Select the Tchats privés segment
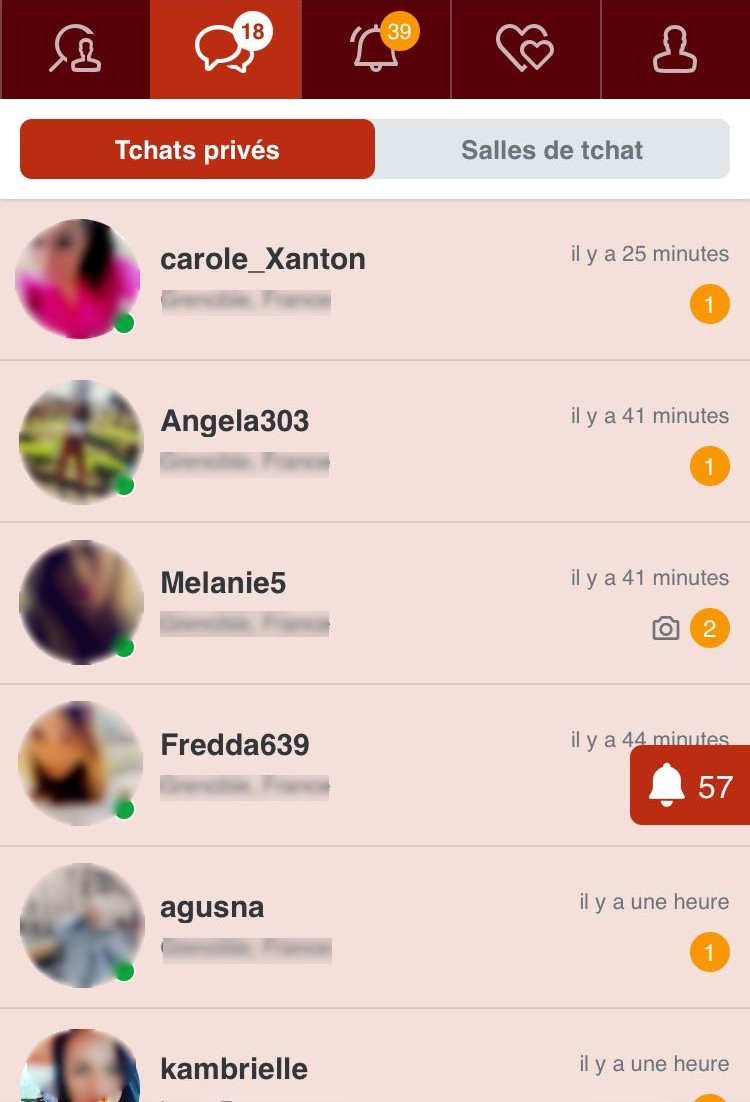This screenshot has width=750, height=1102. tap(197, 150)
